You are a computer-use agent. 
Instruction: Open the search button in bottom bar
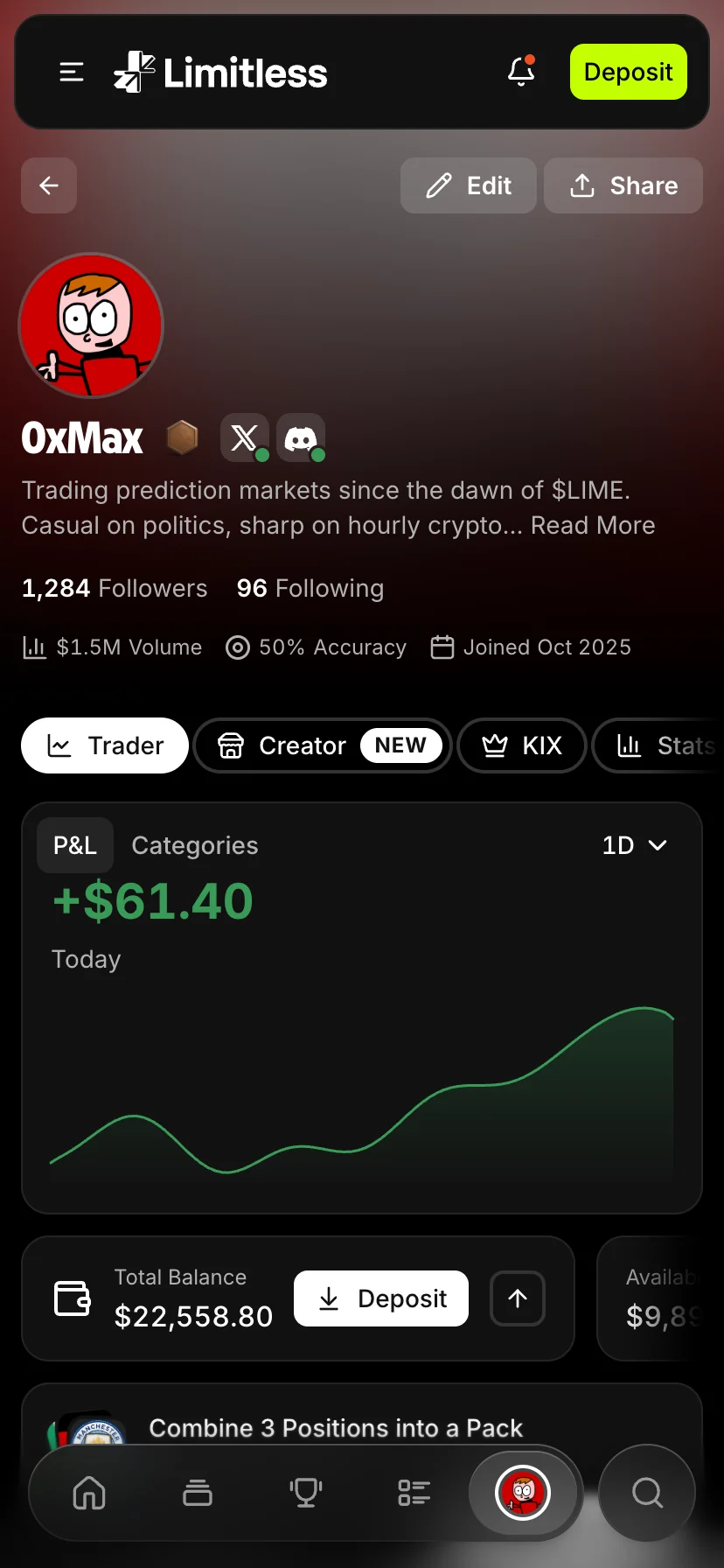(x=647, y=1493)
